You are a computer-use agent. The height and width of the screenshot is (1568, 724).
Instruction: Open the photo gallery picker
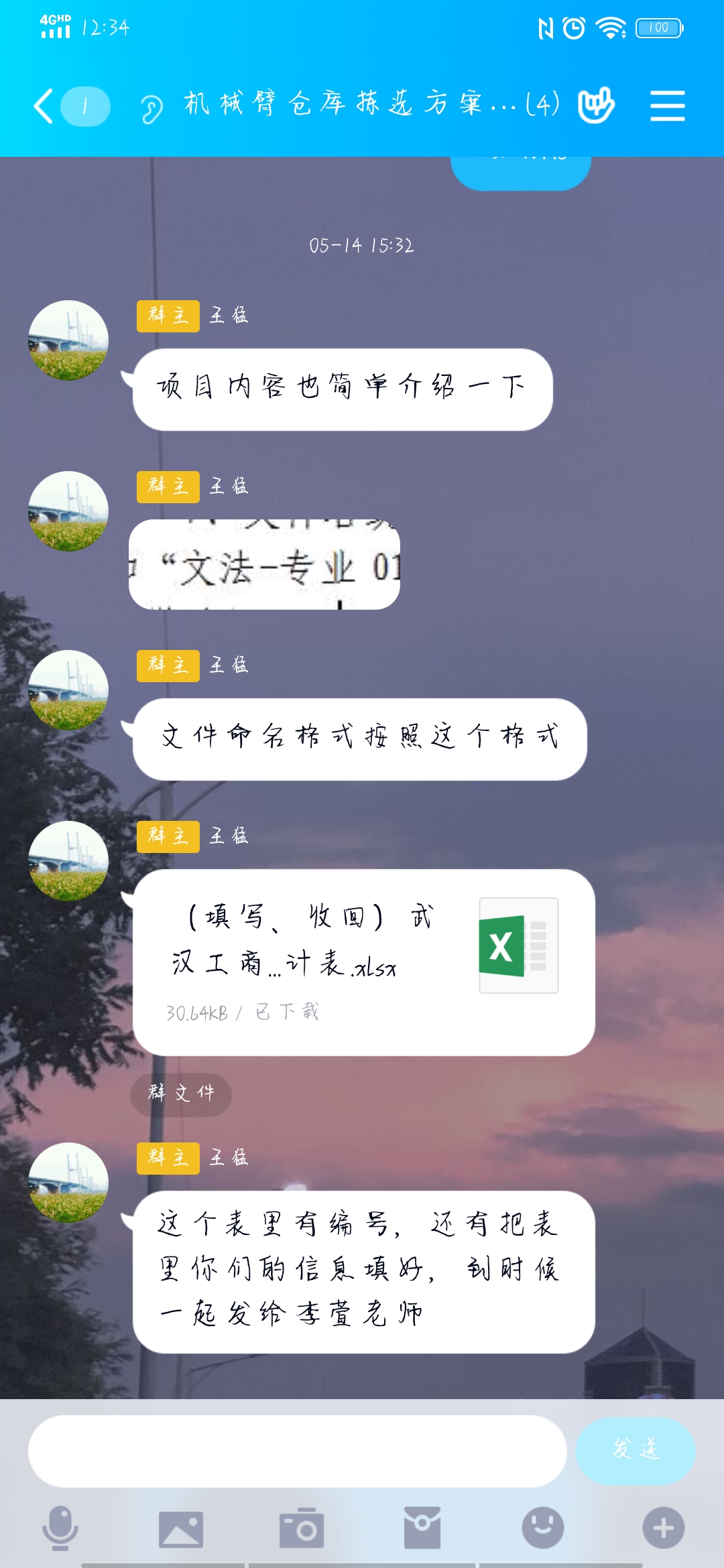(x=180, y=1529)
